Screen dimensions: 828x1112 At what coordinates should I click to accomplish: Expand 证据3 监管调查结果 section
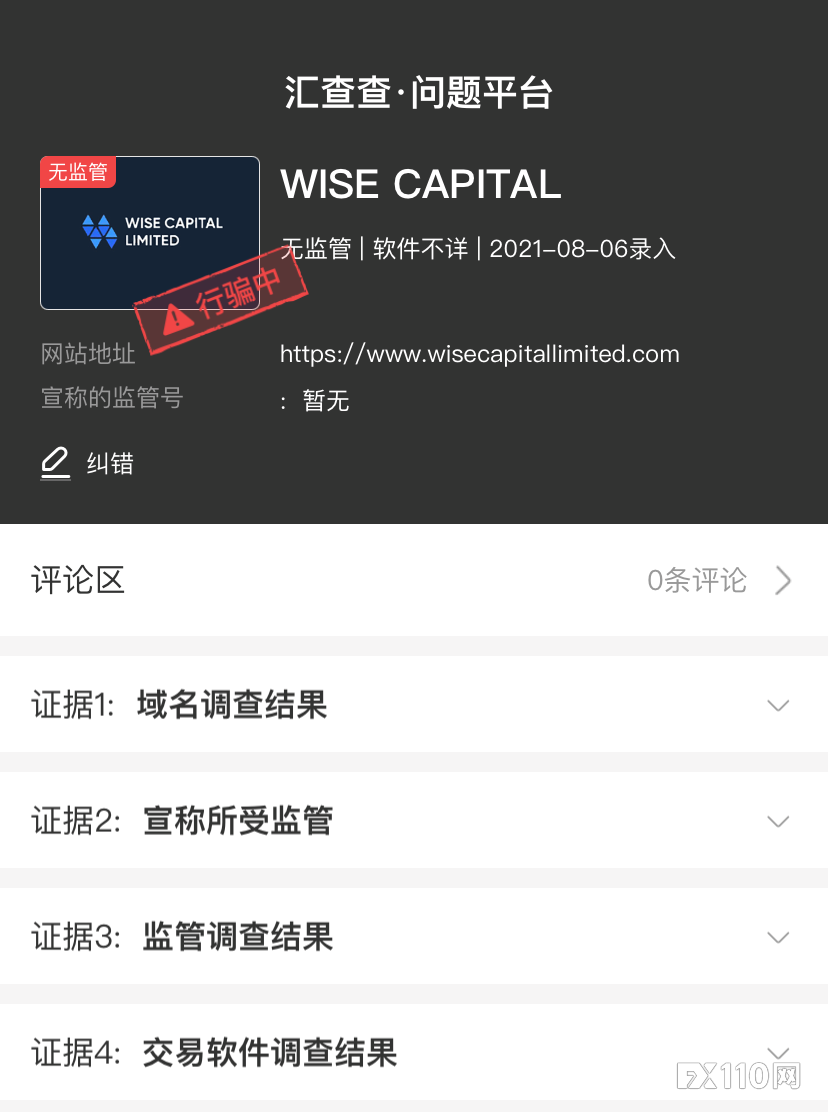[777, 937]
